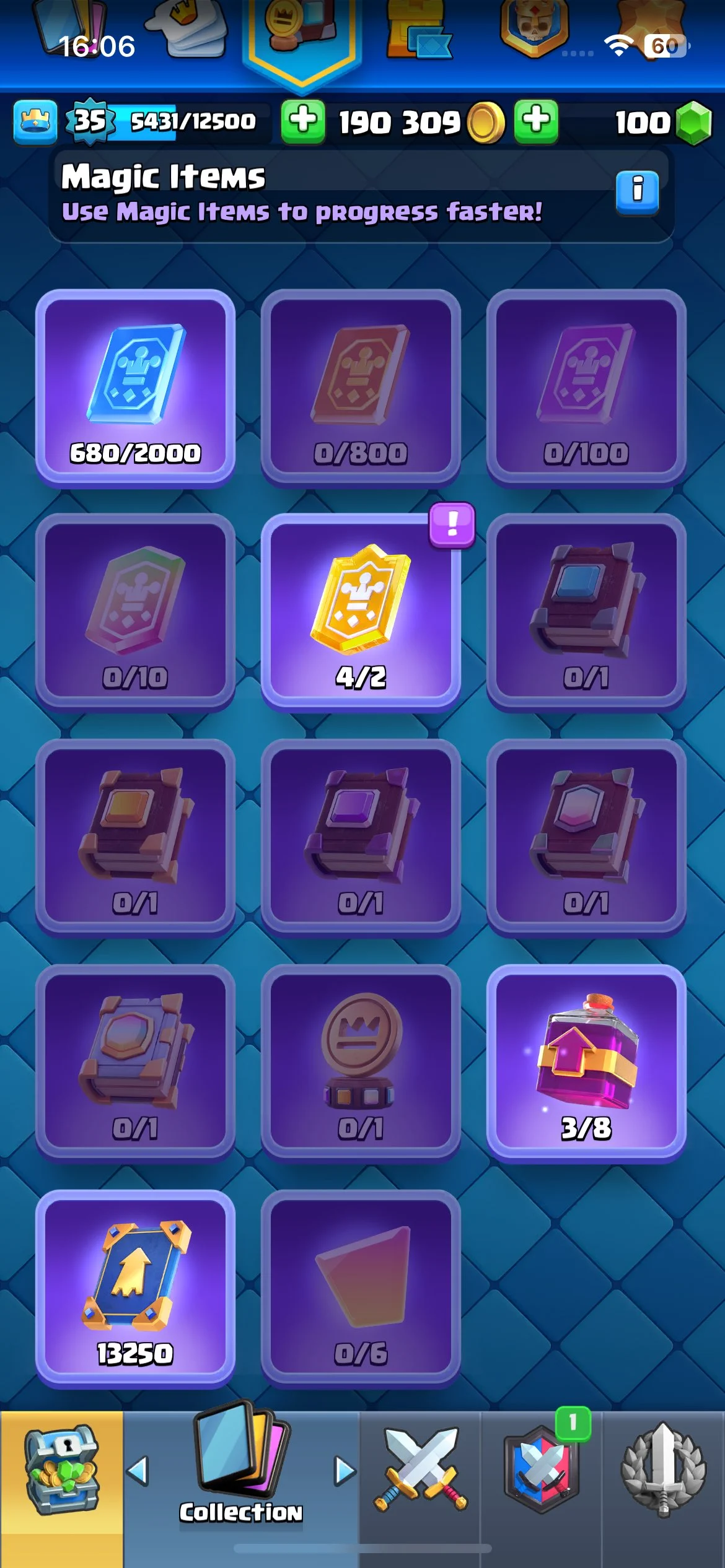Select the purple wild card showing 0/100
Viewport: 725px width, 1568px height.
tap(586, 388)
